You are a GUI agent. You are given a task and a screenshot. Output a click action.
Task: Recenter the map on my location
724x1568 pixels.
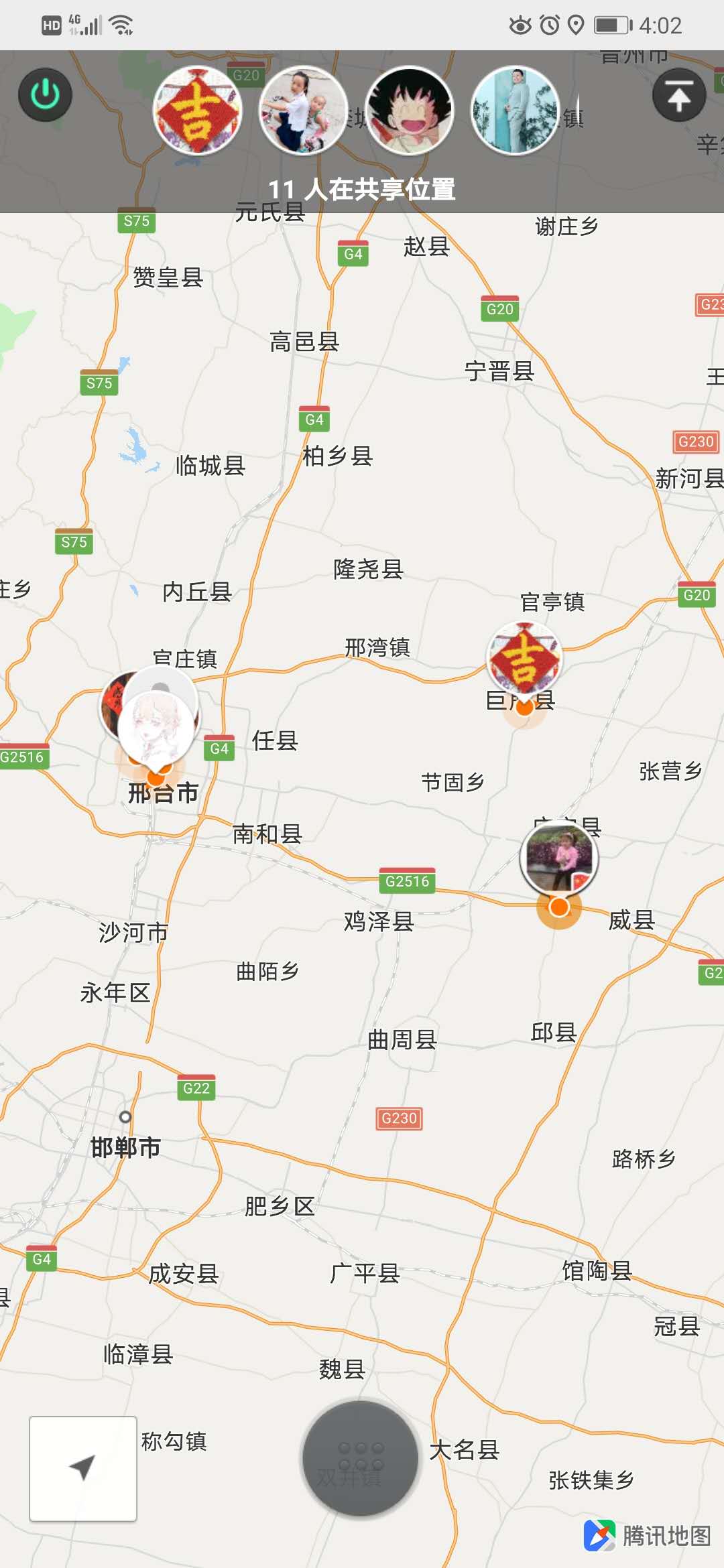[x=83, y=1468]
